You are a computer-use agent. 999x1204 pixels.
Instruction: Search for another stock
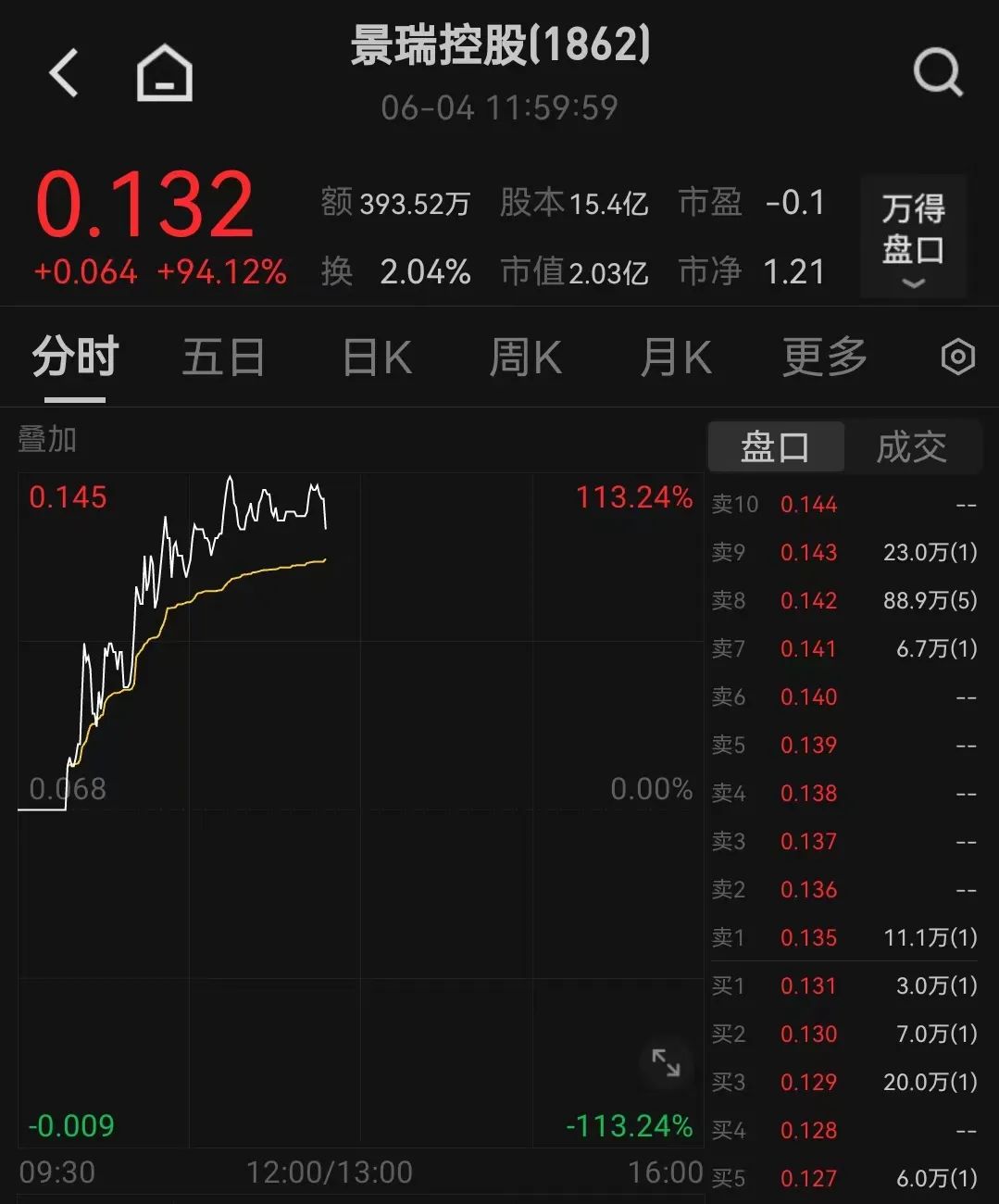(x=937, y=72)
